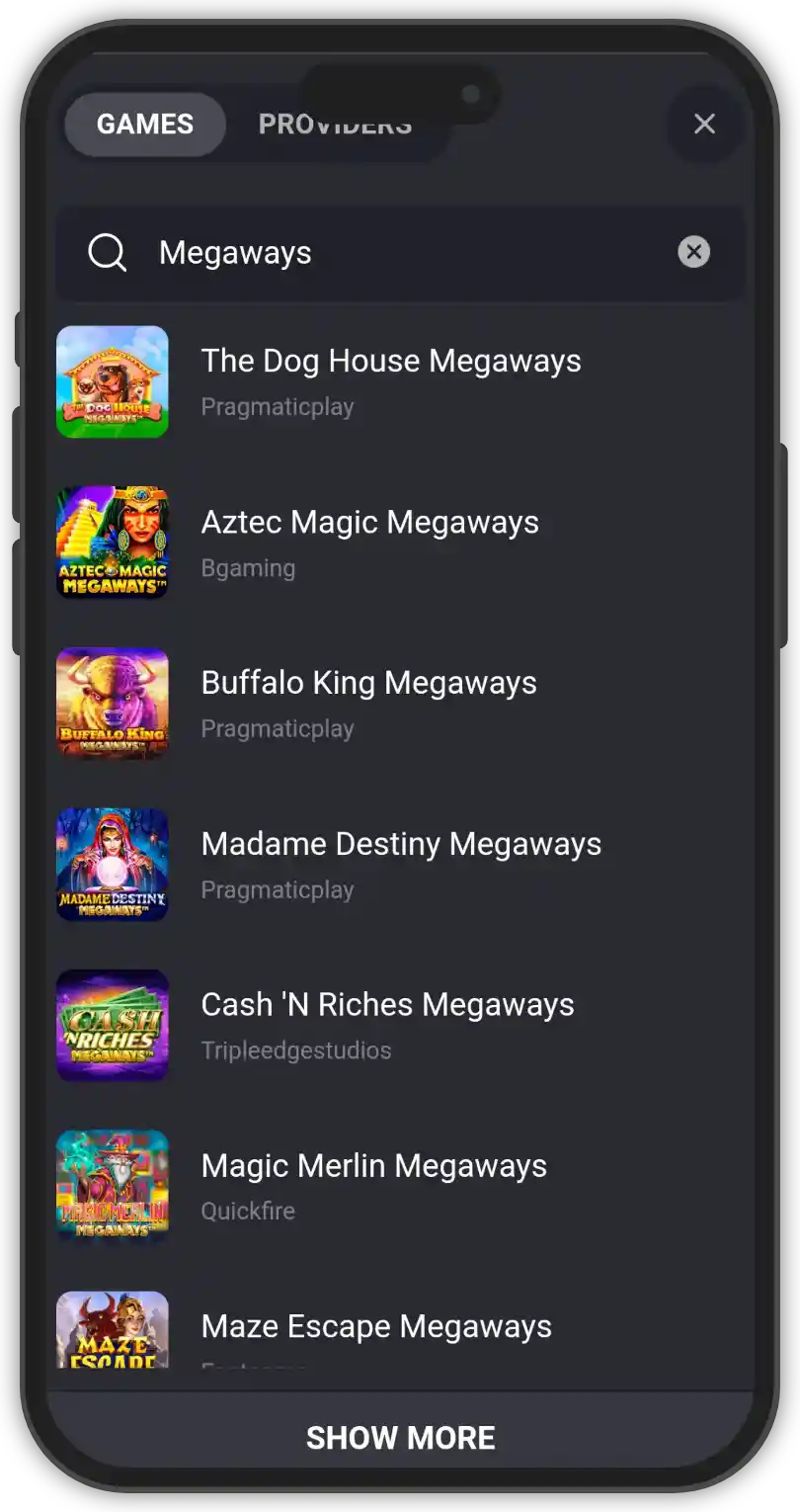Open Aztec Magic Megaways by Bgaming
This screenshot has height=1512, width=800.
tap(369, 542)
